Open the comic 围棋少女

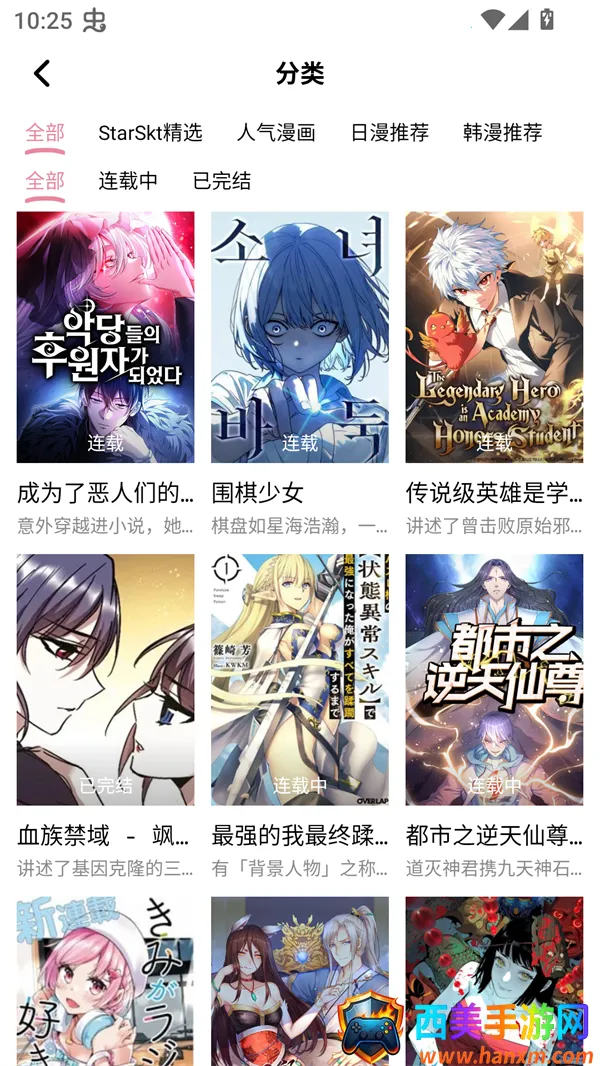[x=299, y=337]
